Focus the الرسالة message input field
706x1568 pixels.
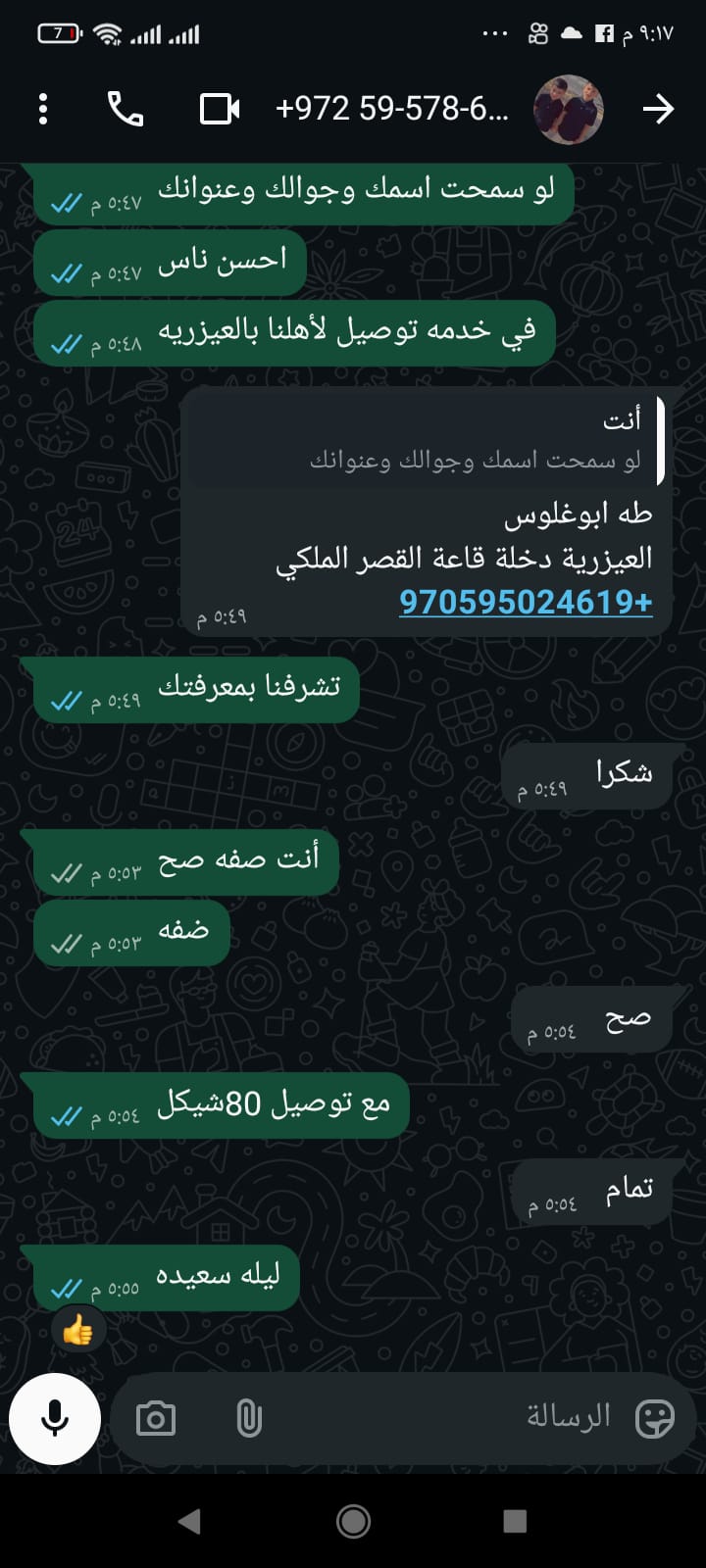coord(441,1417)
